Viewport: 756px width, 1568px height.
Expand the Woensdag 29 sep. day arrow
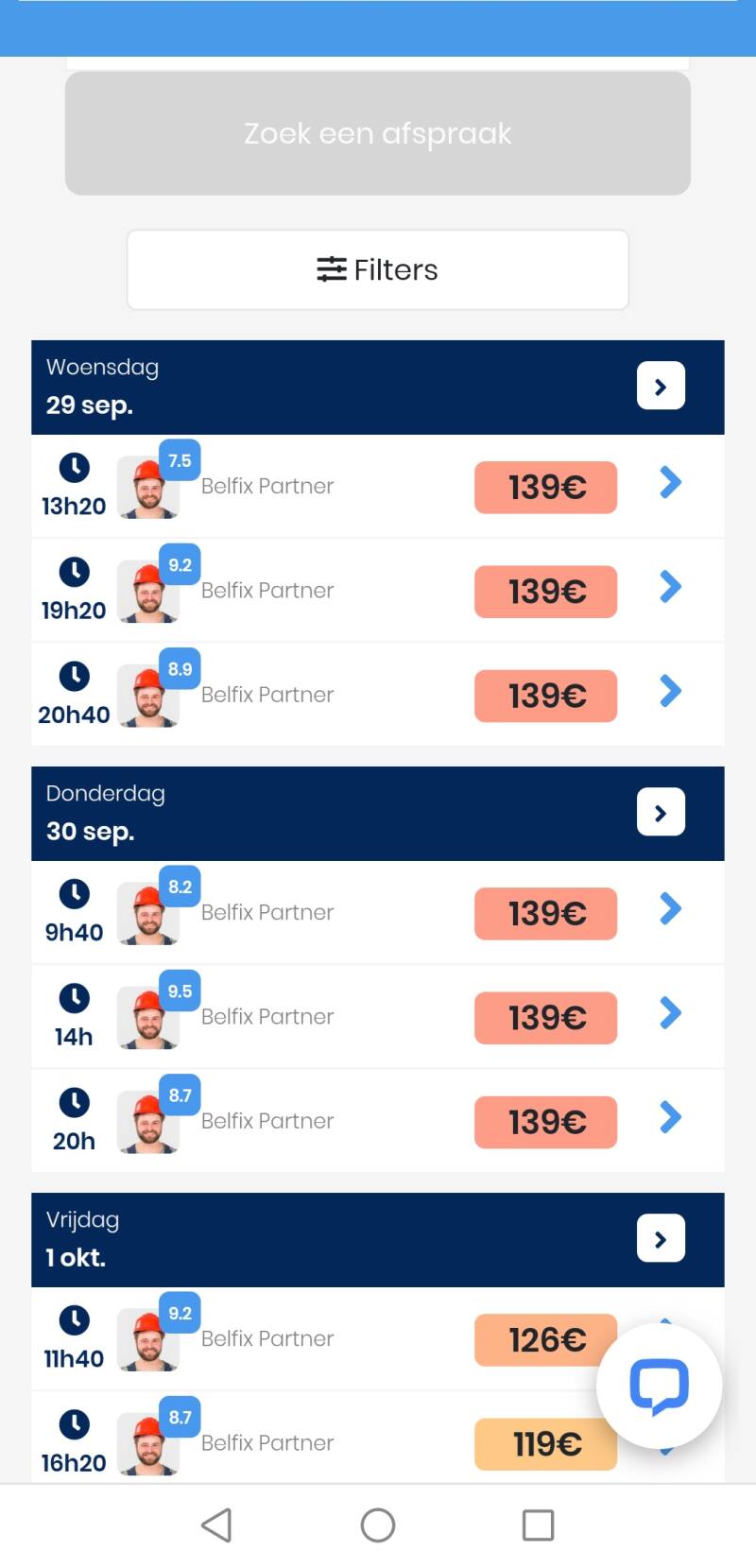(661, 387)
